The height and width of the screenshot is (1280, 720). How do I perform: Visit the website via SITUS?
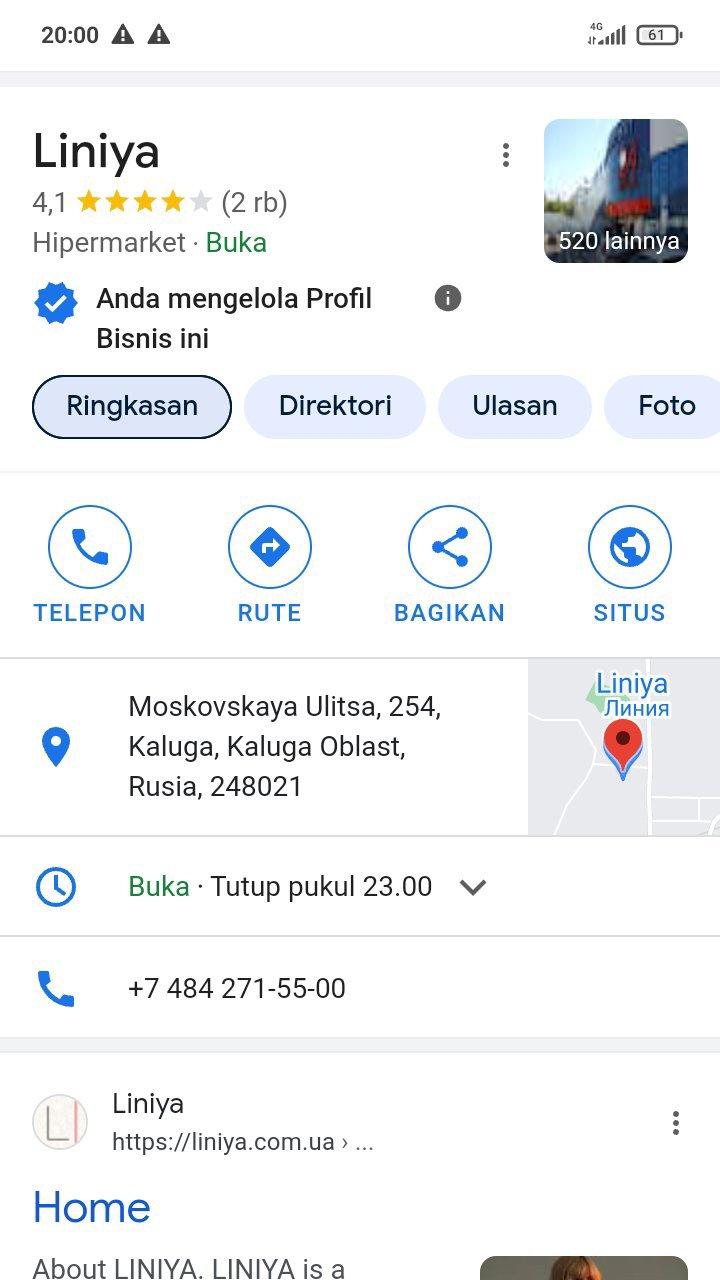coord(630,565)
